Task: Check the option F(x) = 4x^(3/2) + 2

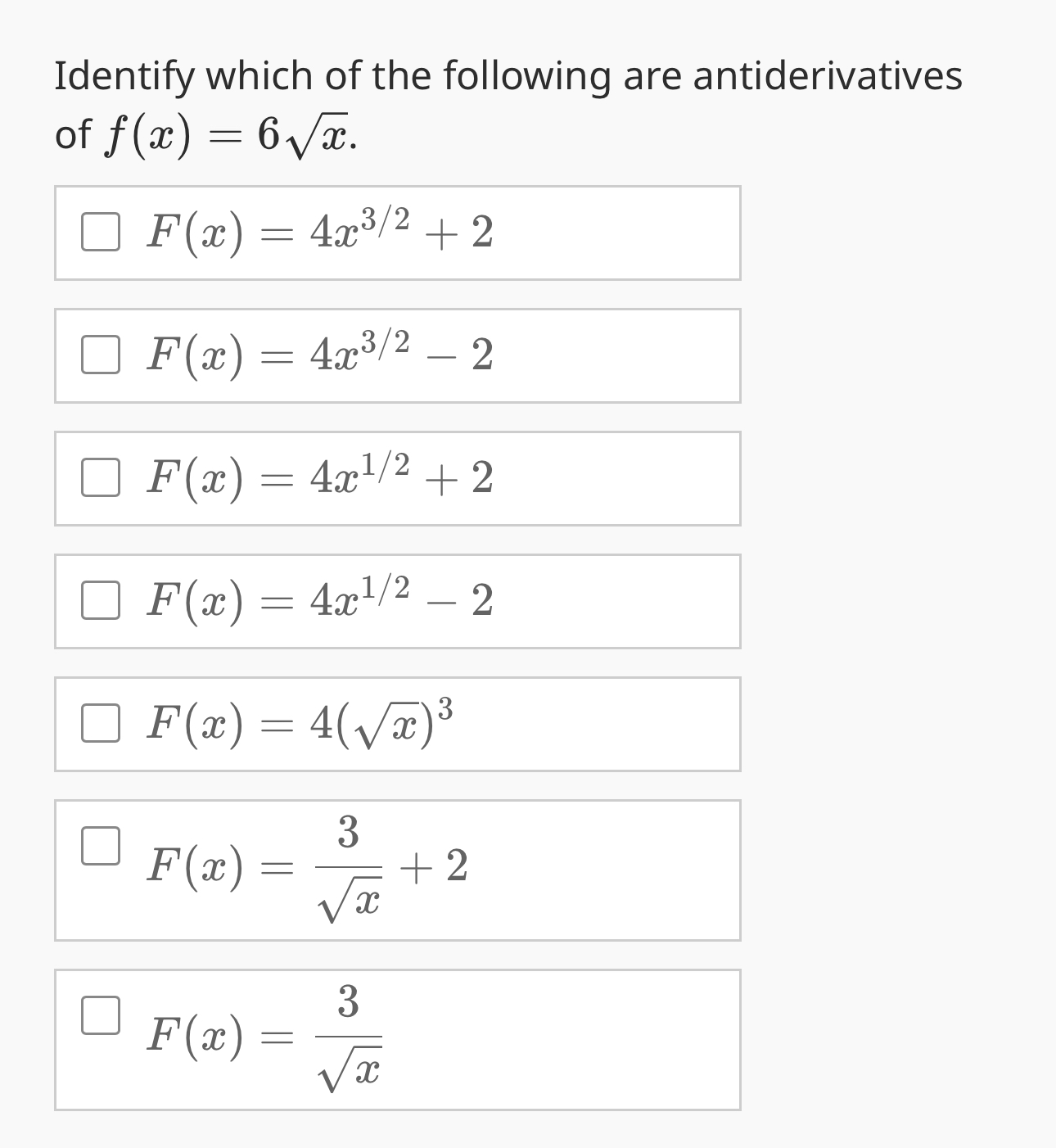Action: (101, 233)
